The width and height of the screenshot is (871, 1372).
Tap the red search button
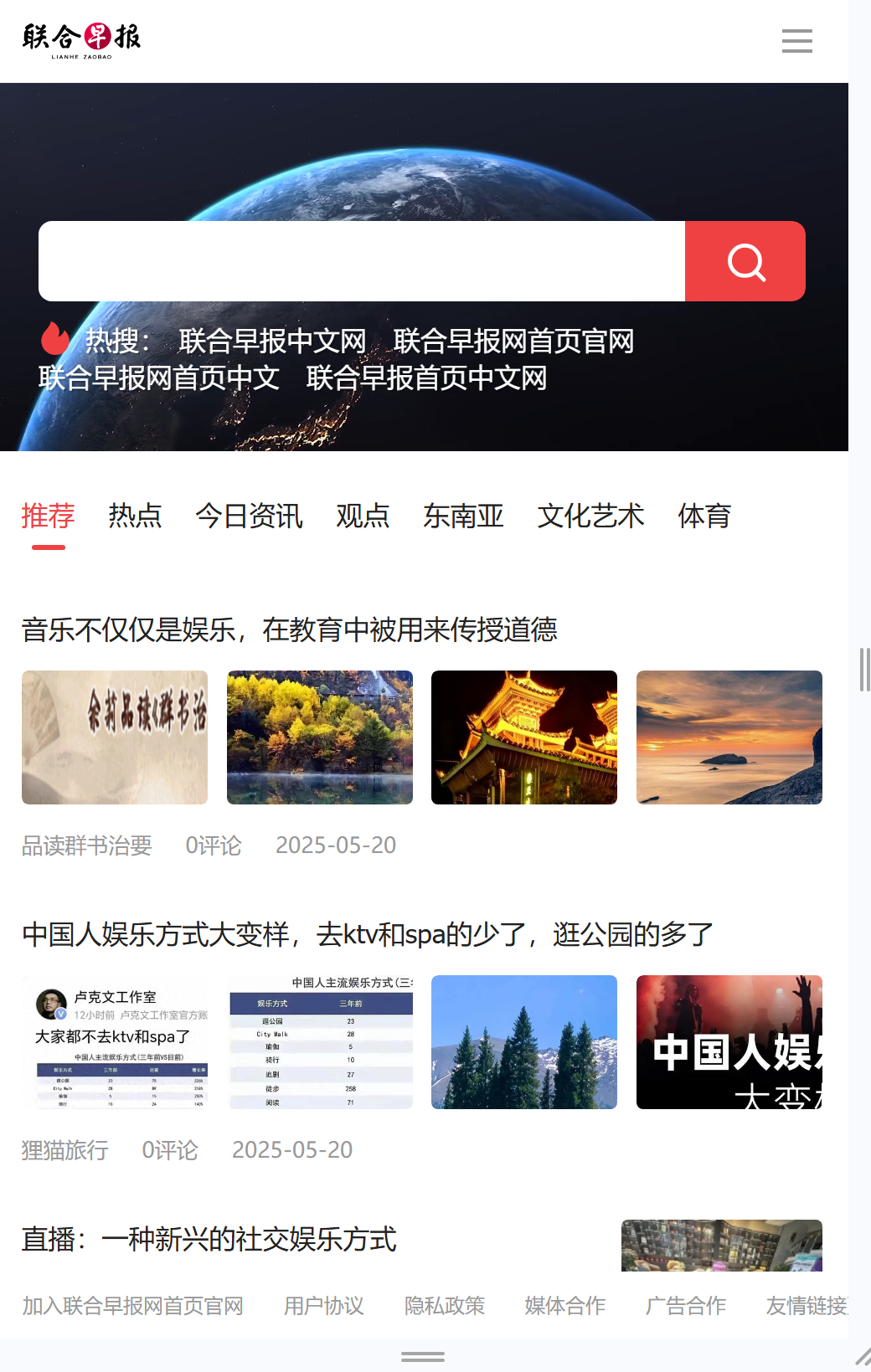coord(745,261)
